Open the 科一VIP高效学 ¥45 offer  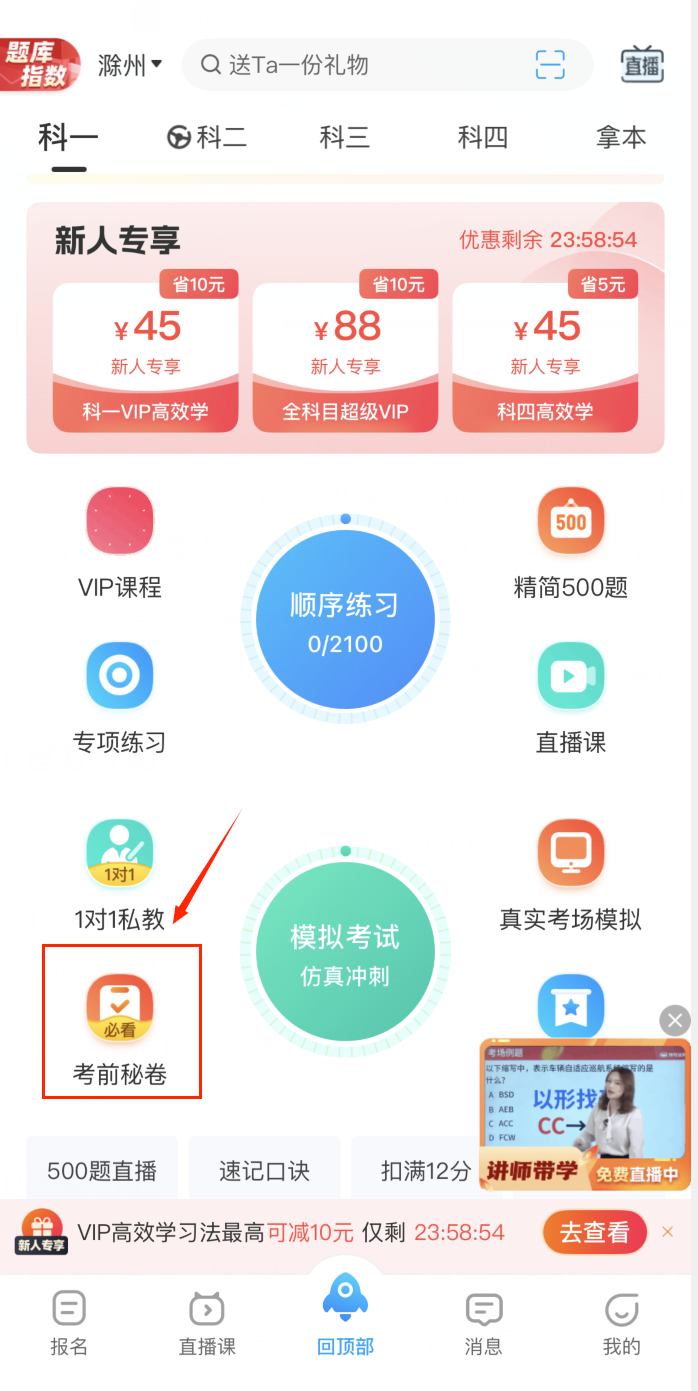pyautogui.click(x=146, y=357)
